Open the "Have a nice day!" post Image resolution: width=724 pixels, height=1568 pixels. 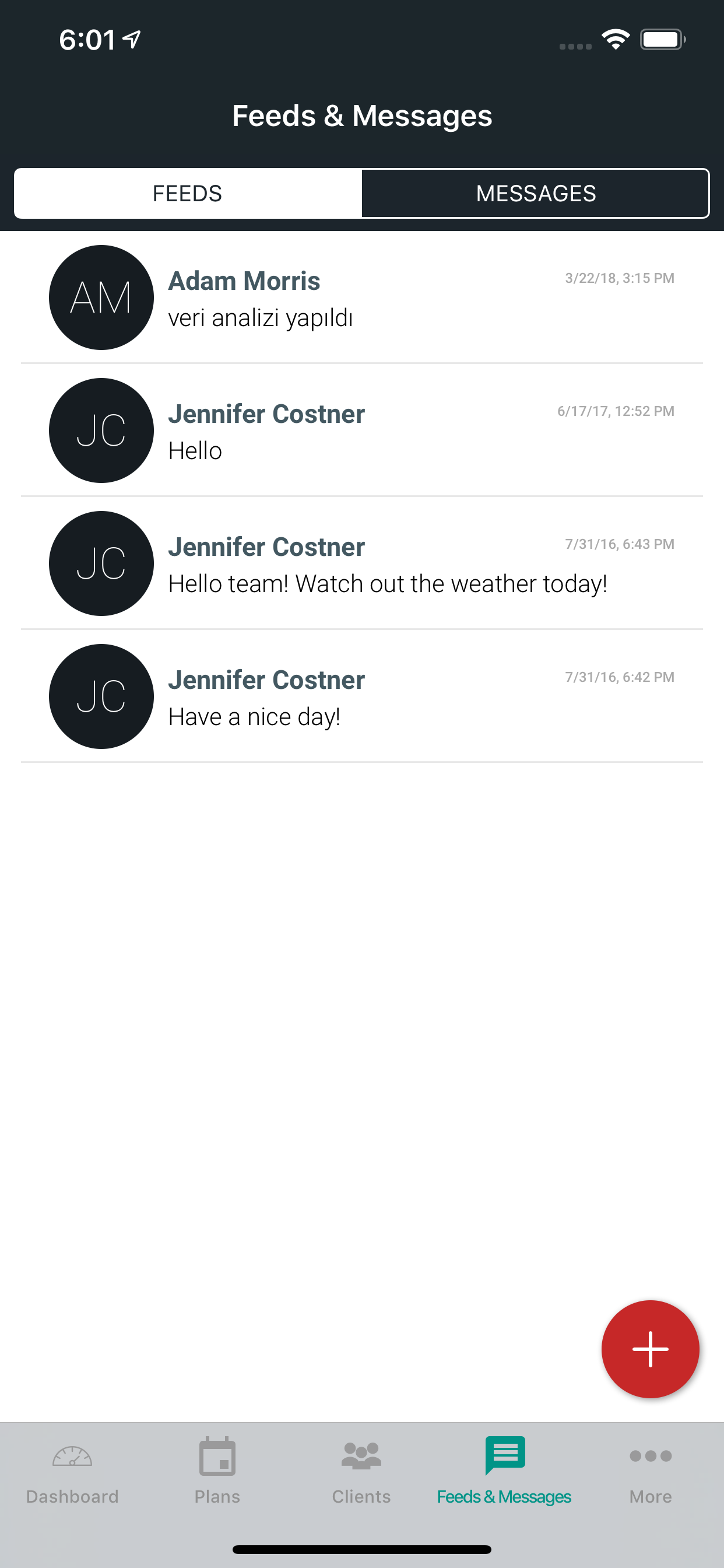(x=362, y=696)
